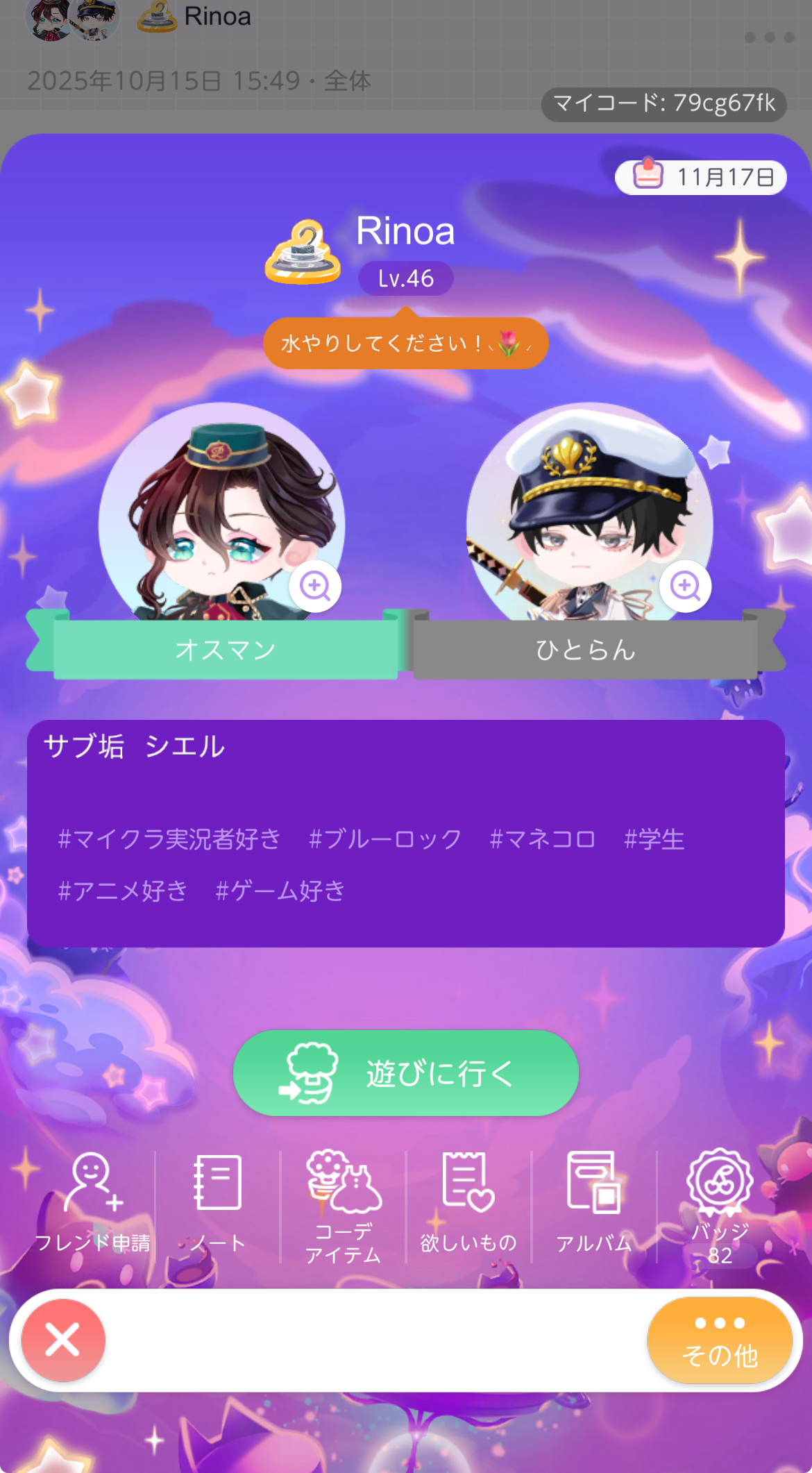812x1473 pixels.
Task: Open hashtag #ゲーム好き
Action: click(x=280, y=891)
